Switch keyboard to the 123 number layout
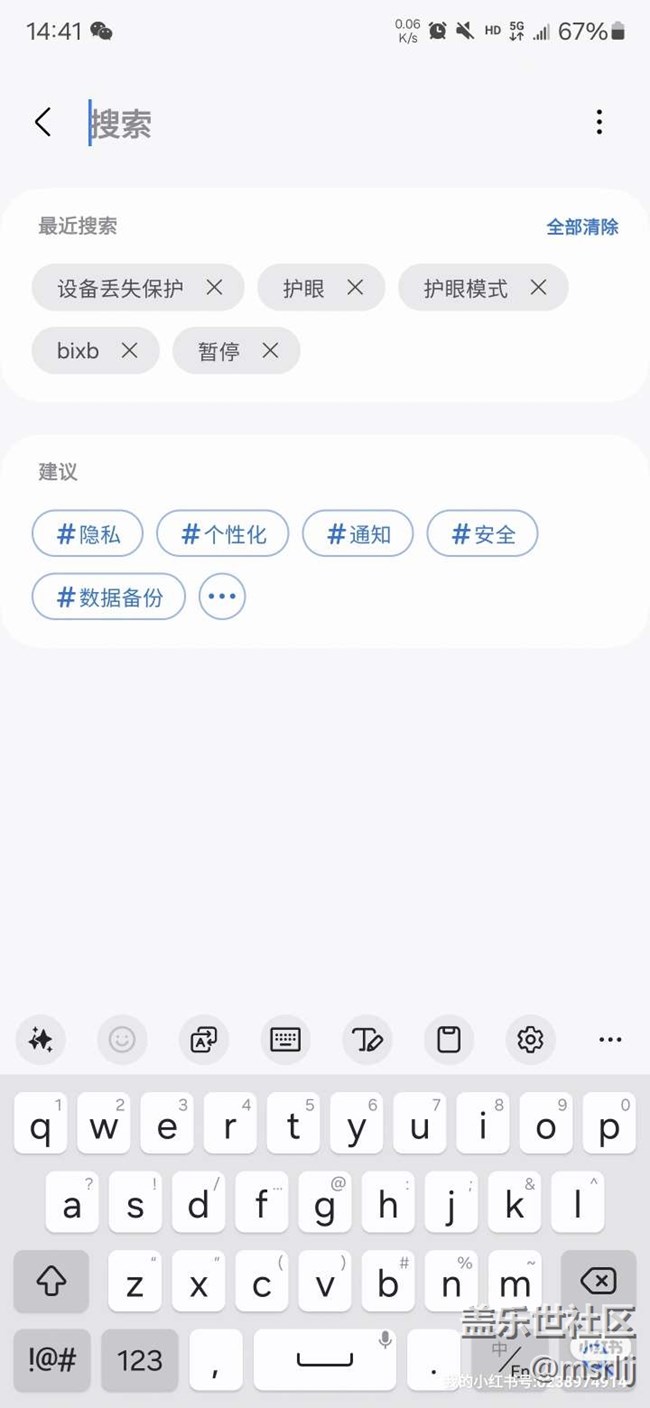This screenshot has width=650, height=1408. point(140,1360)
